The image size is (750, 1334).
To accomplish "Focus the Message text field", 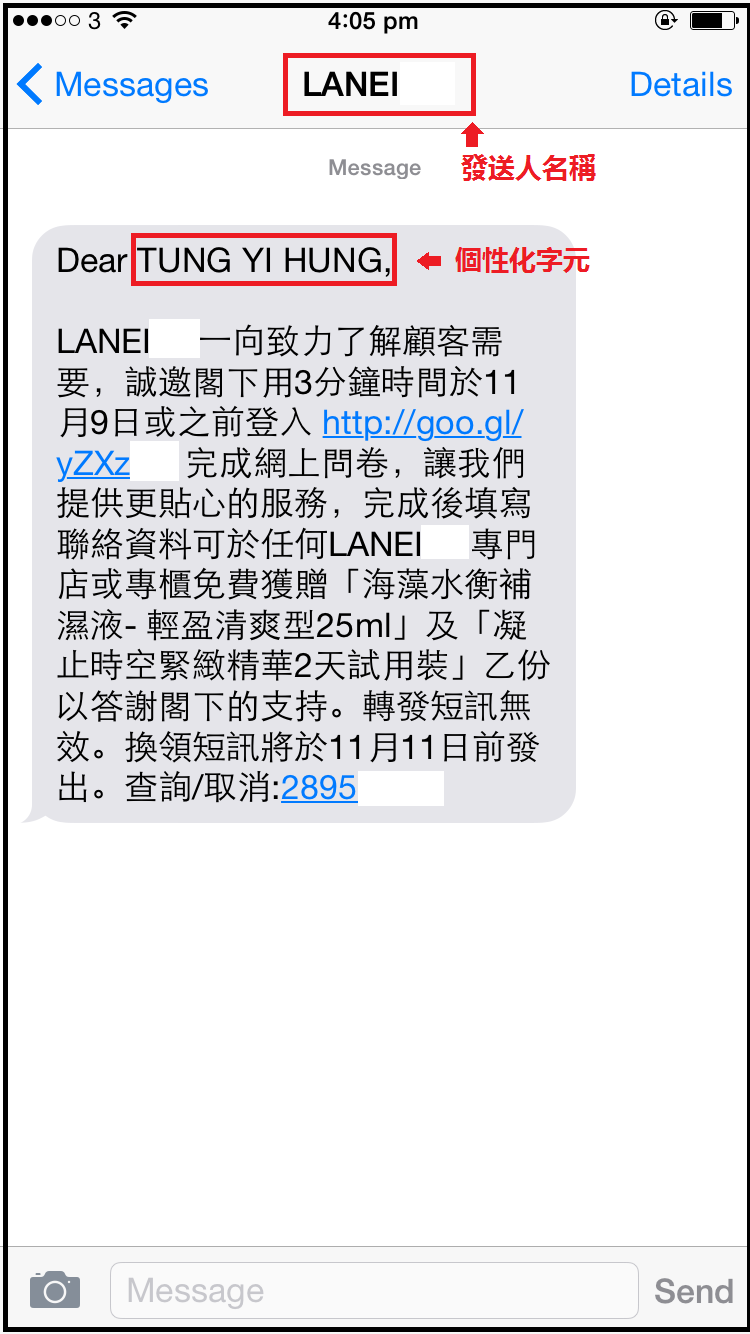I will tap(374, 1291).
